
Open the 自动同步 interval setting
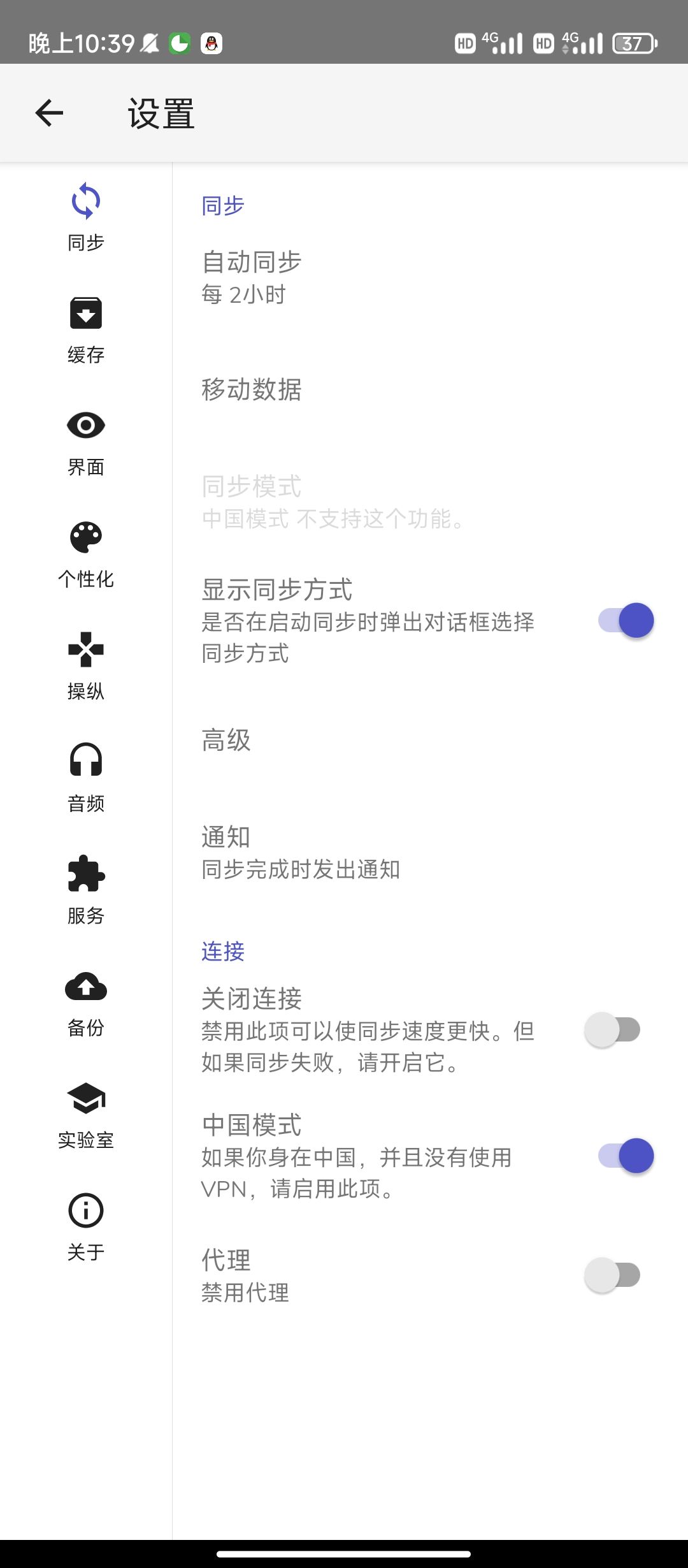point(369,277)
